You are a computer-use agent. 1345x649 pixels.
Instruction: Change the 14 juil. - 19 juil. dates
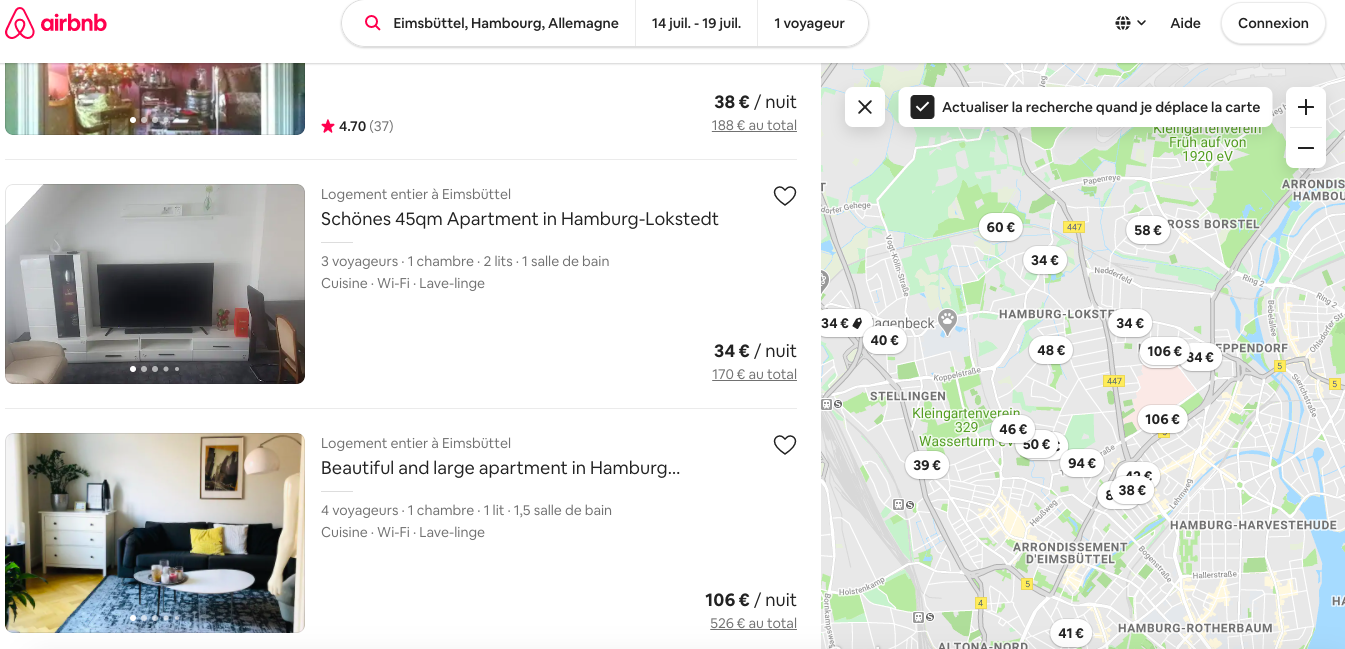tap(696, 23)
